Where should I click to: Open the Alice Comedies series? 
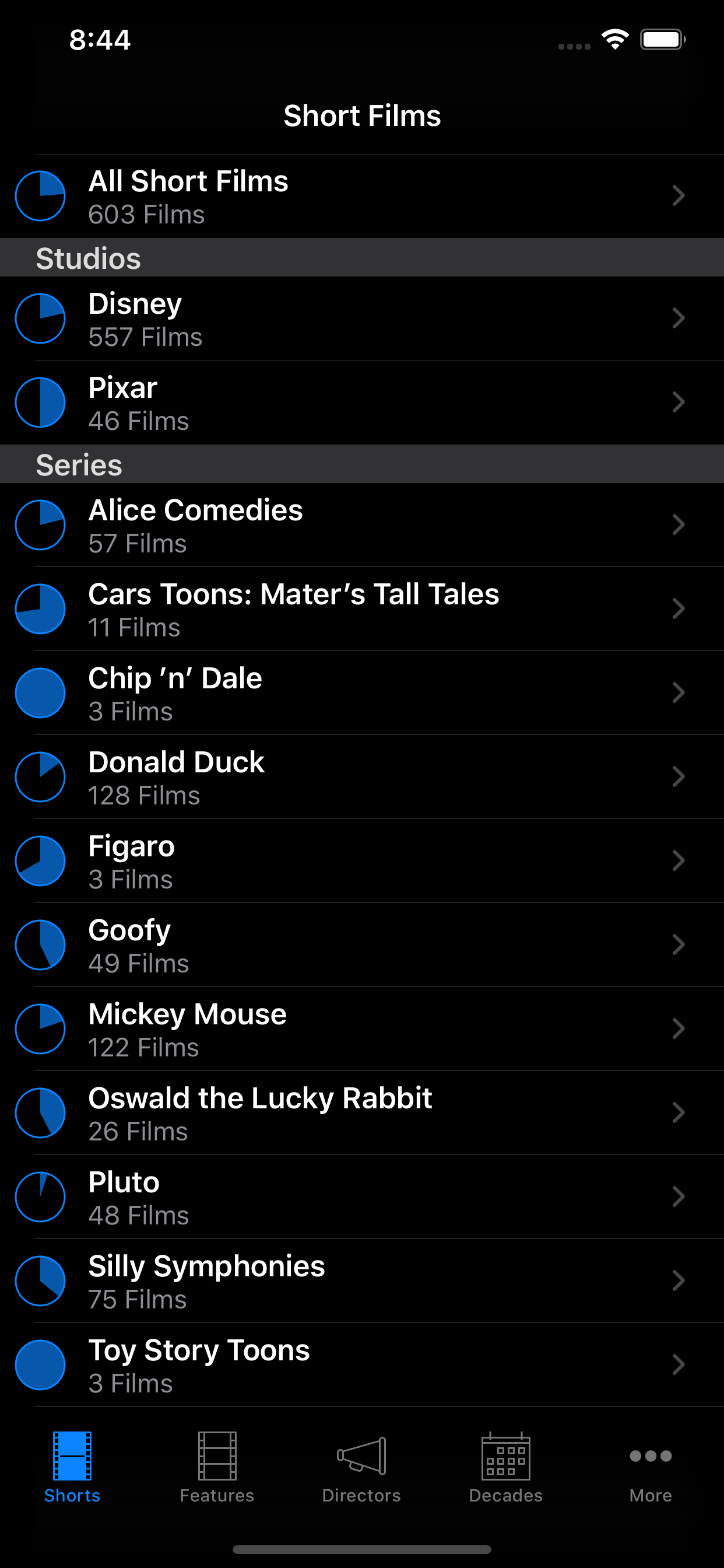(362, 526)
